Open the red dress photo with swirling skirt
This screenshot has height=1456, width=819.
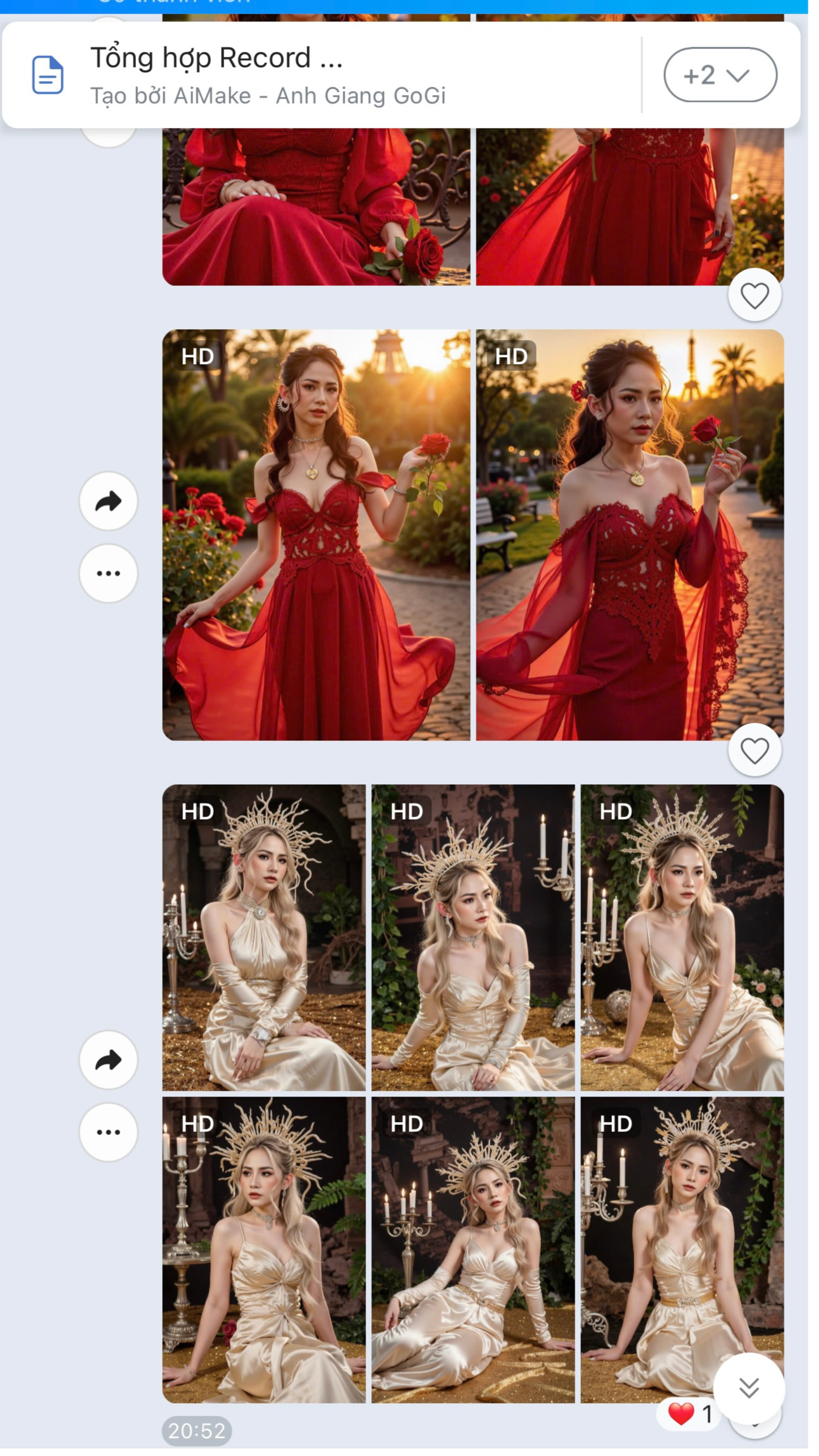pos(316,534)
